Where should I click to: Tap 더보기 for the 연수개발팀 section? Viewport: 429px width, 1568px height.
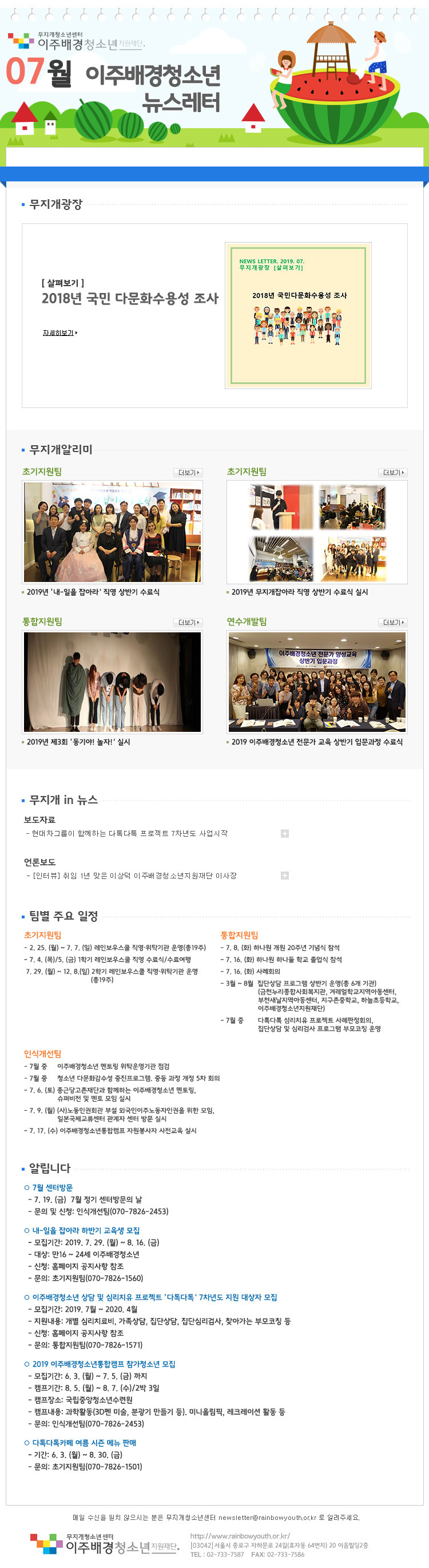[x=392, y=622]
